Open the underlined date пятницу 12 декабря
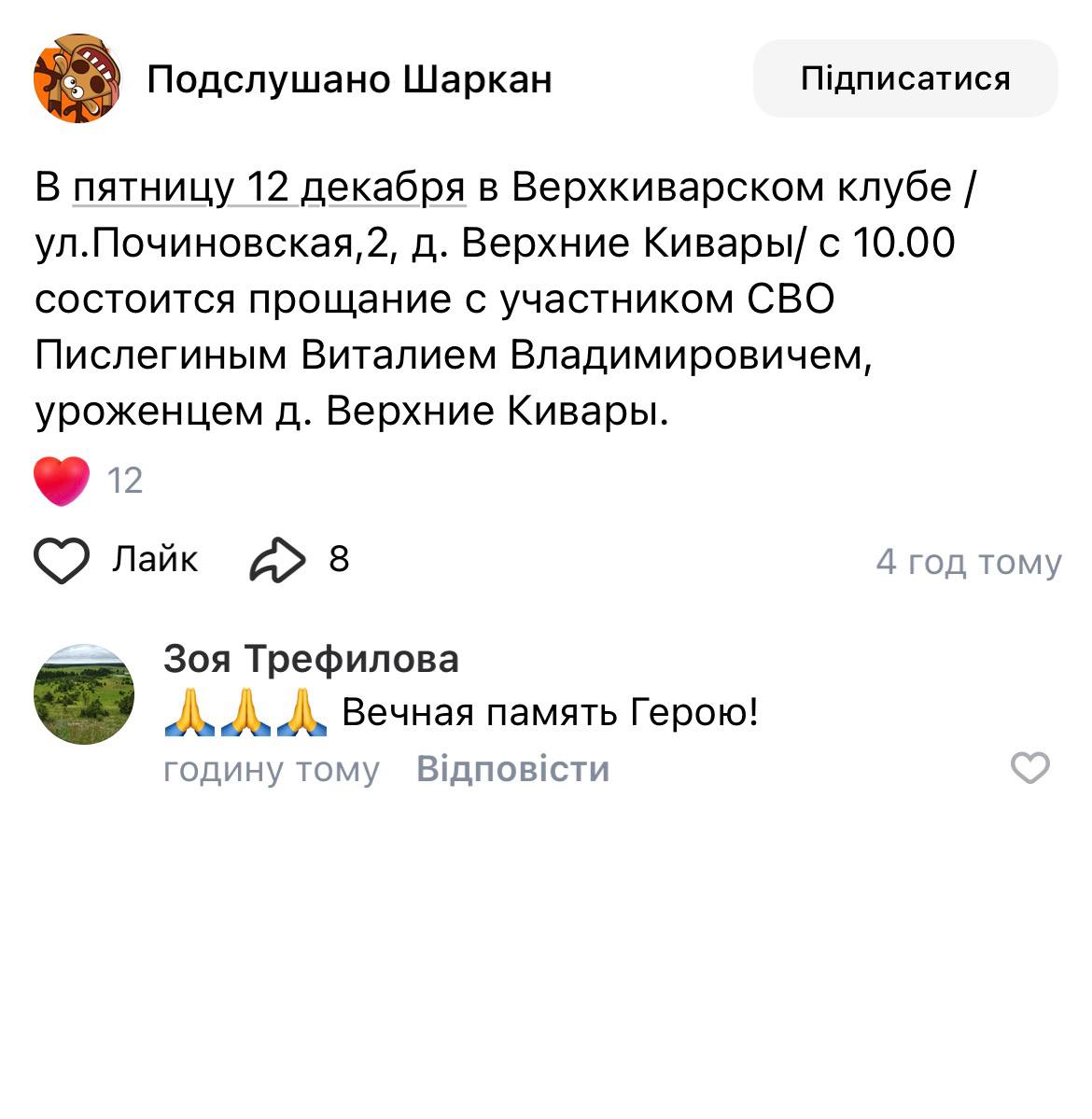 coord(269,188)
